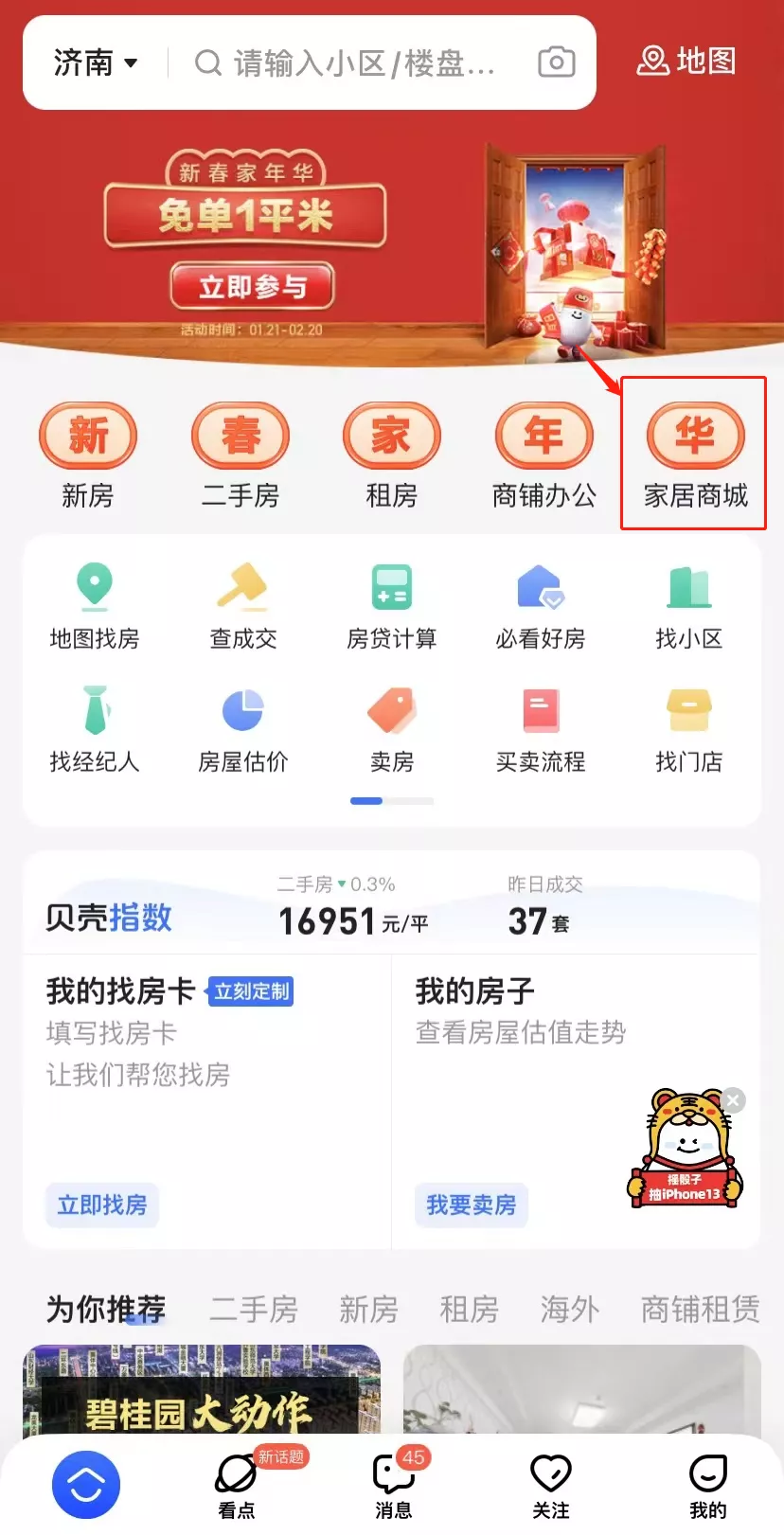The image size is (784, 1535).
Task: Tap the 请输入小区/楼盘 search field
Action: click(364, 63)
